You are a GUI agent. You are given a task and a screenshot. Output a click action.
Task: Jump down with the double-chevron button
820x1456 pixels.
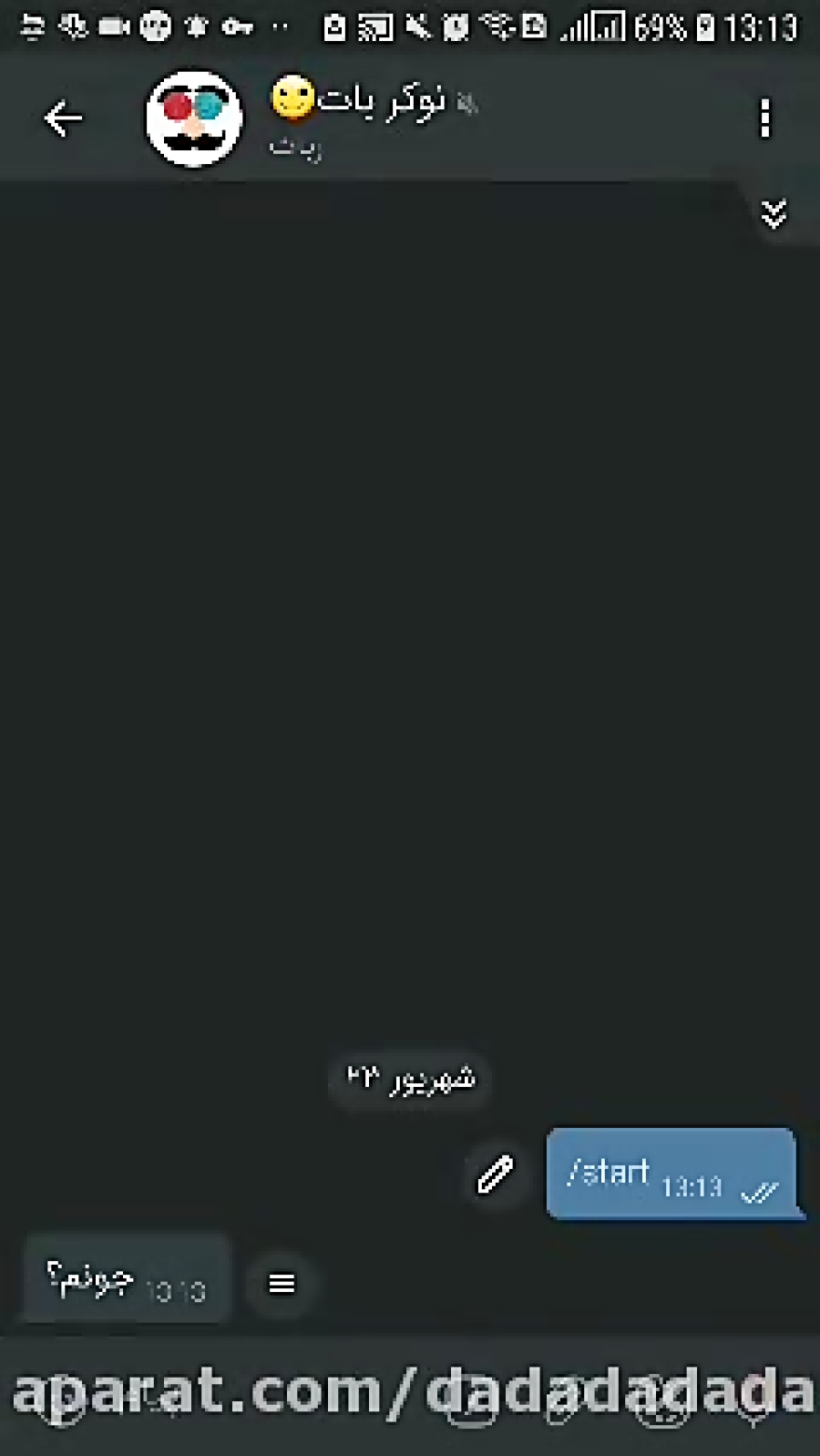[x=774, y=215]
